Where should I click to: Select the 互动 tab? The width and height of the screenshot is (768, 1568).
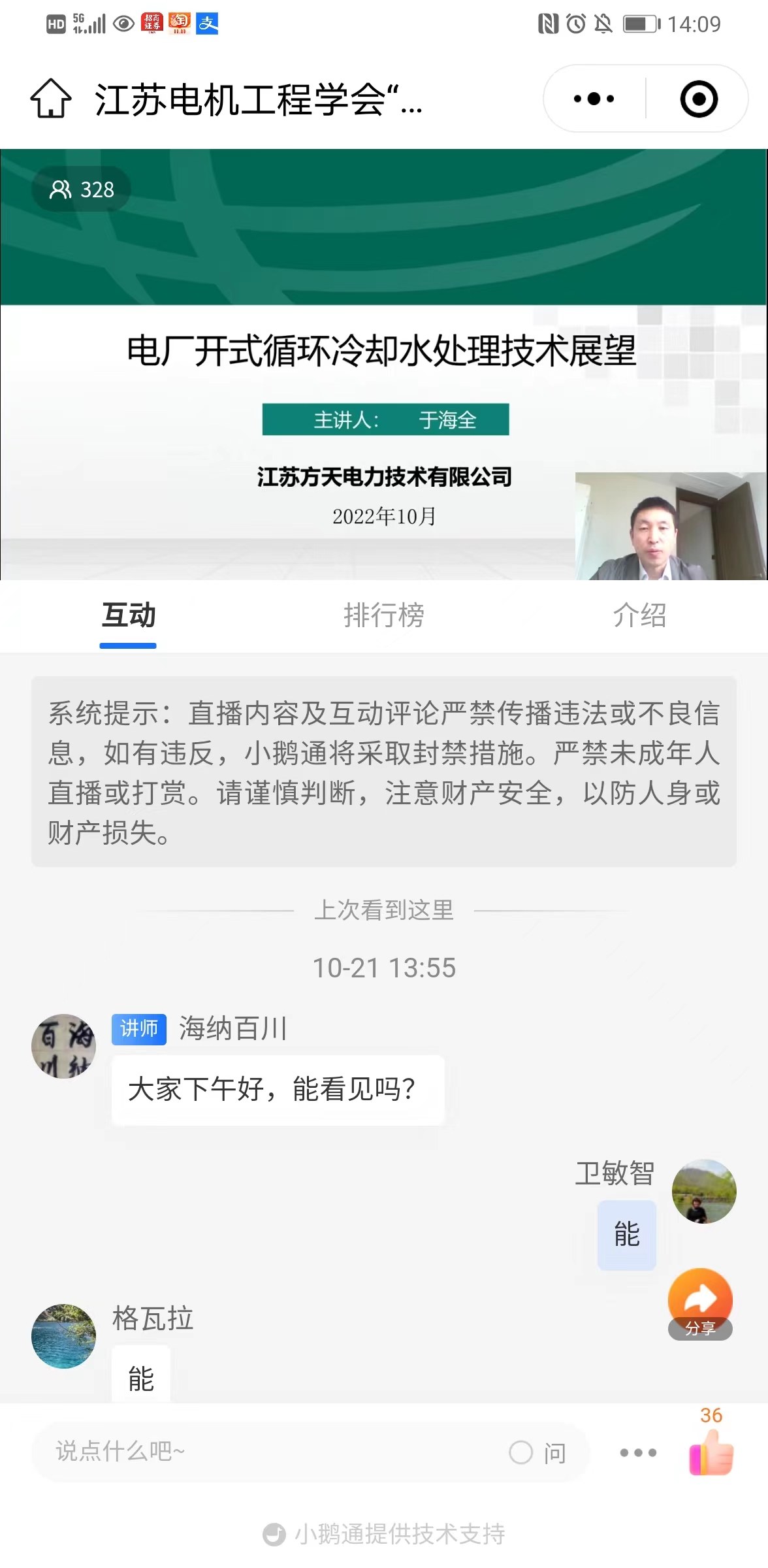pos(129,615)
